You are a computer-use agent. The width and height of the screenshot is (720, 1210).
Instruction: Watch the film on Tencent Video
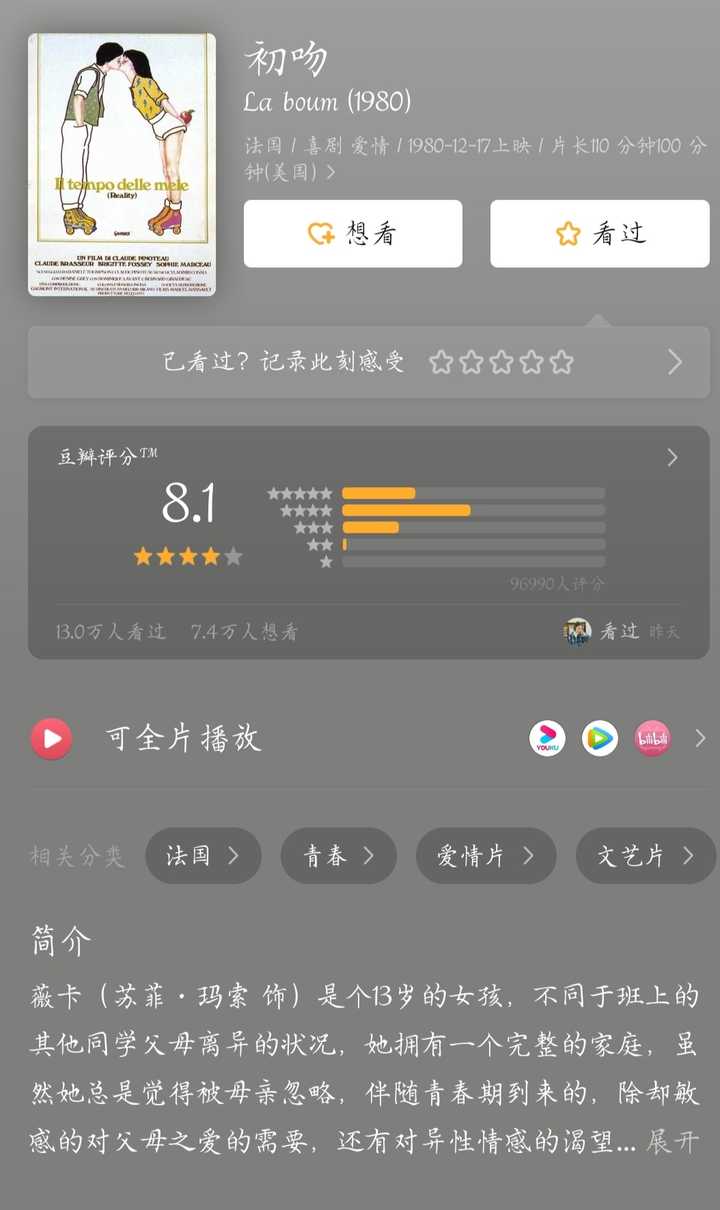click(x=600, y=739)
